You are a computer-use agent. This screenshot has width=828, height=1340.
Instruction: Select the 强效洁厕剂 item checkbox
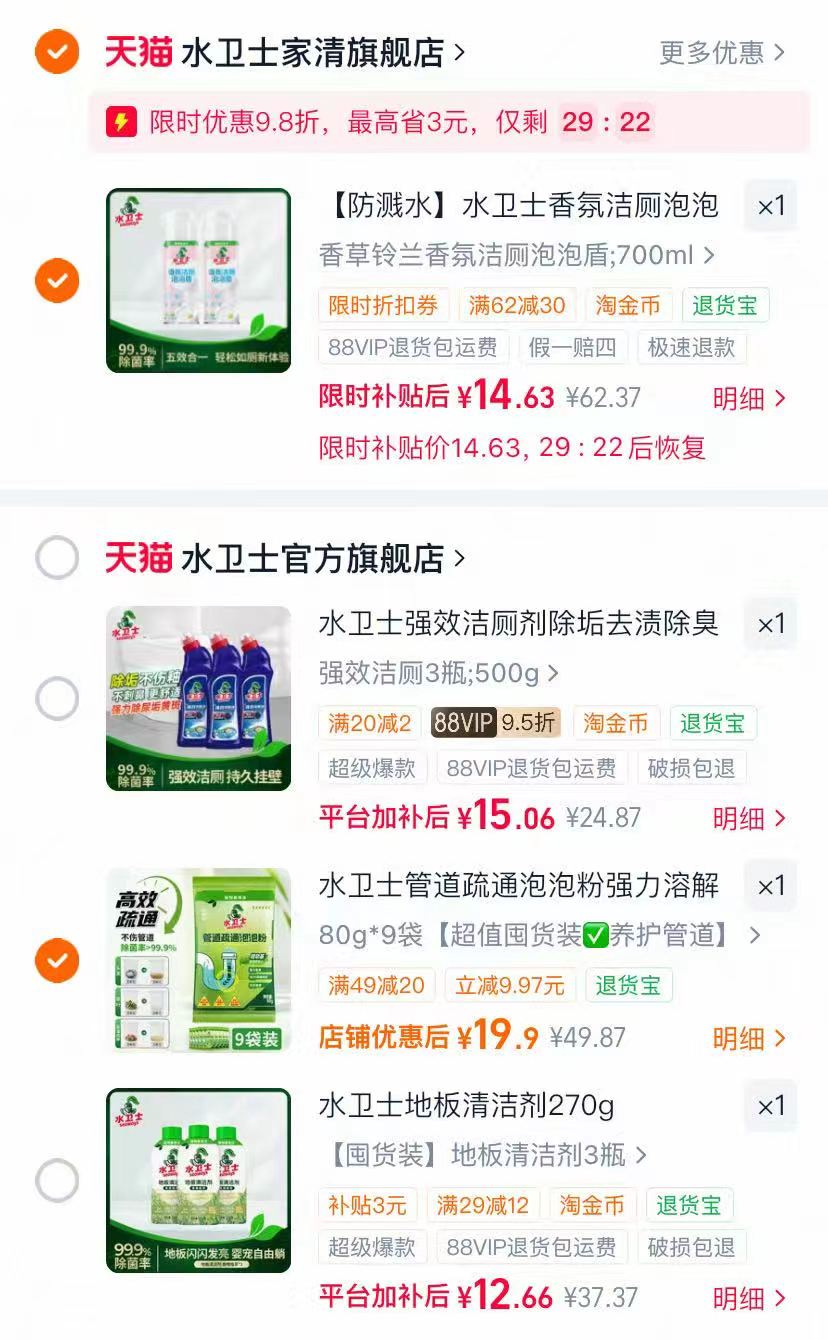point(57,698)
